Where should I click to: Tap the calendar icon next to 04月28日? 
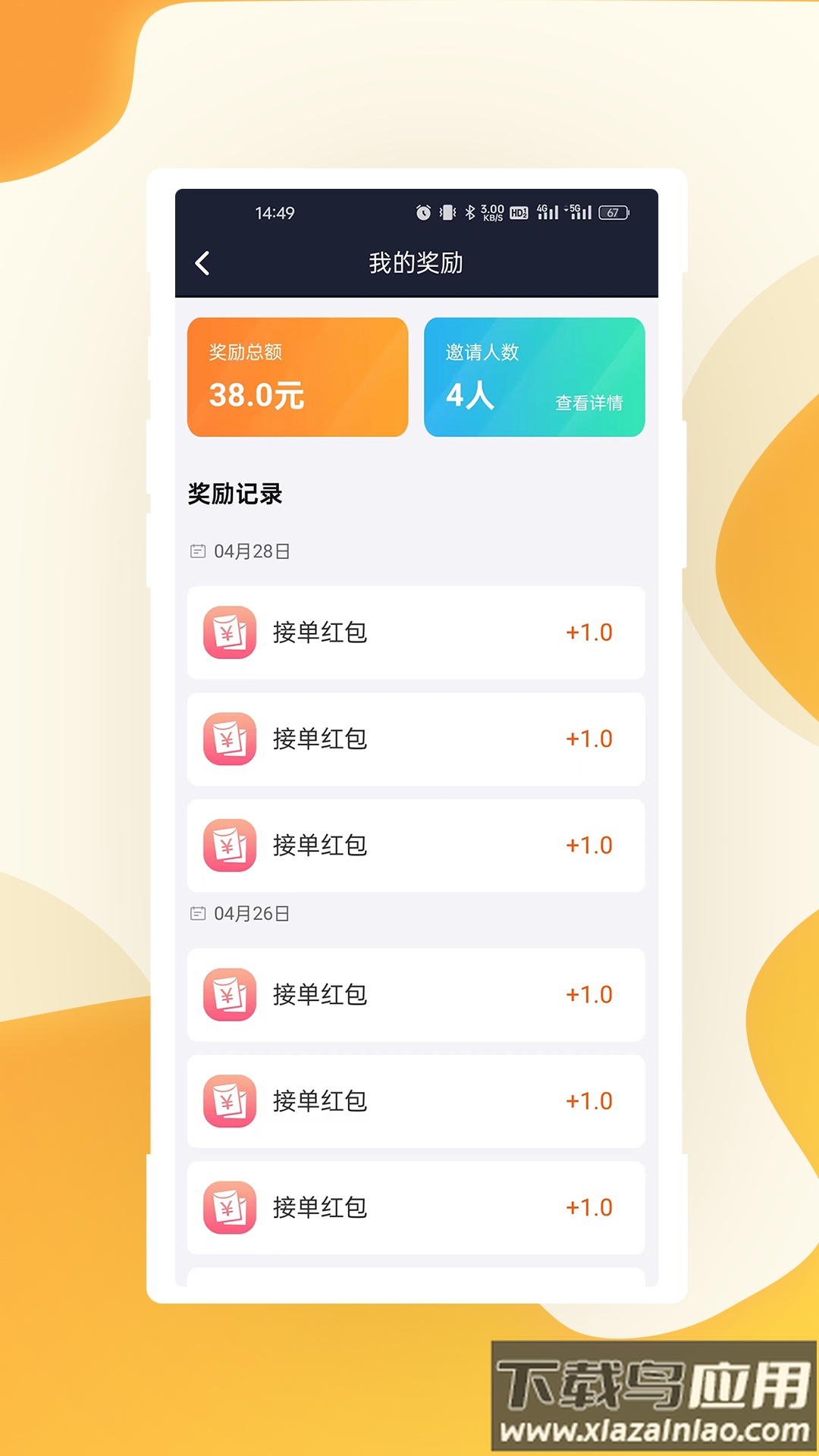point(198,551)
